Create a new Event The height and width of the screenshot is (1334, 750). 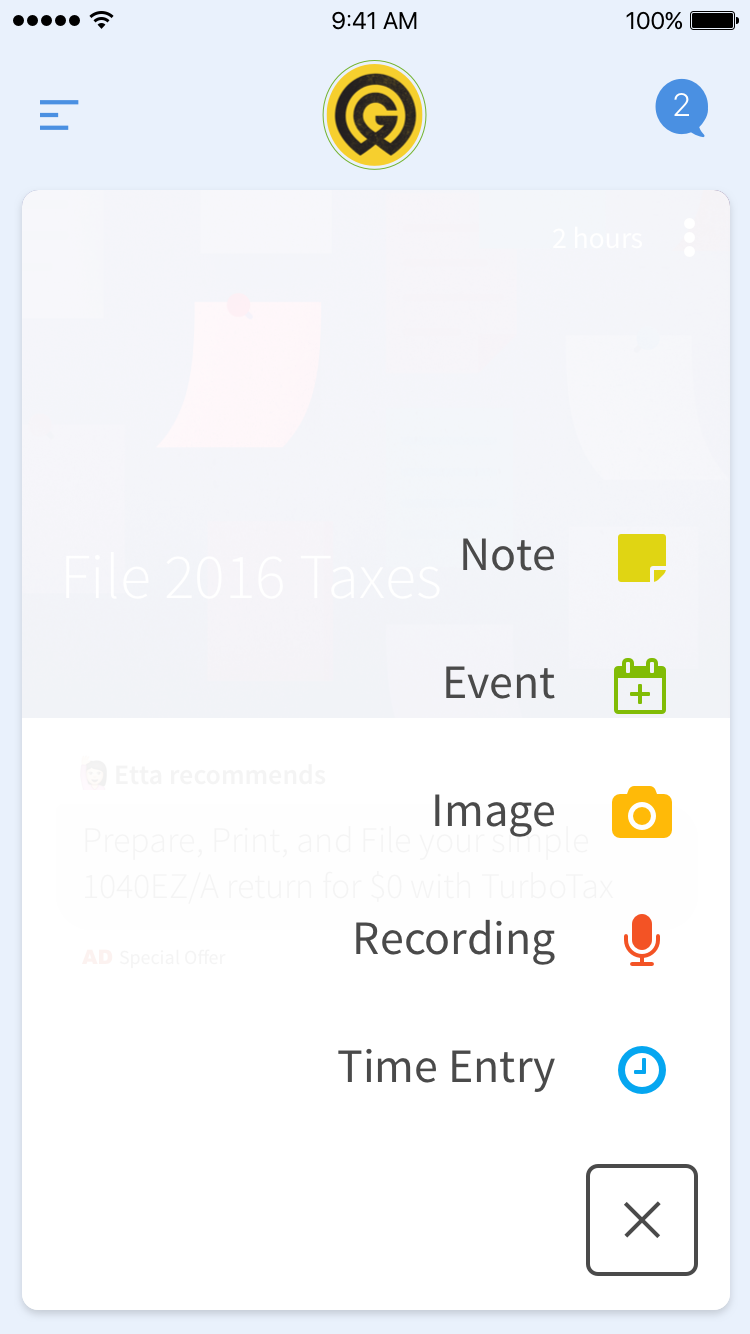pos(639,686)
